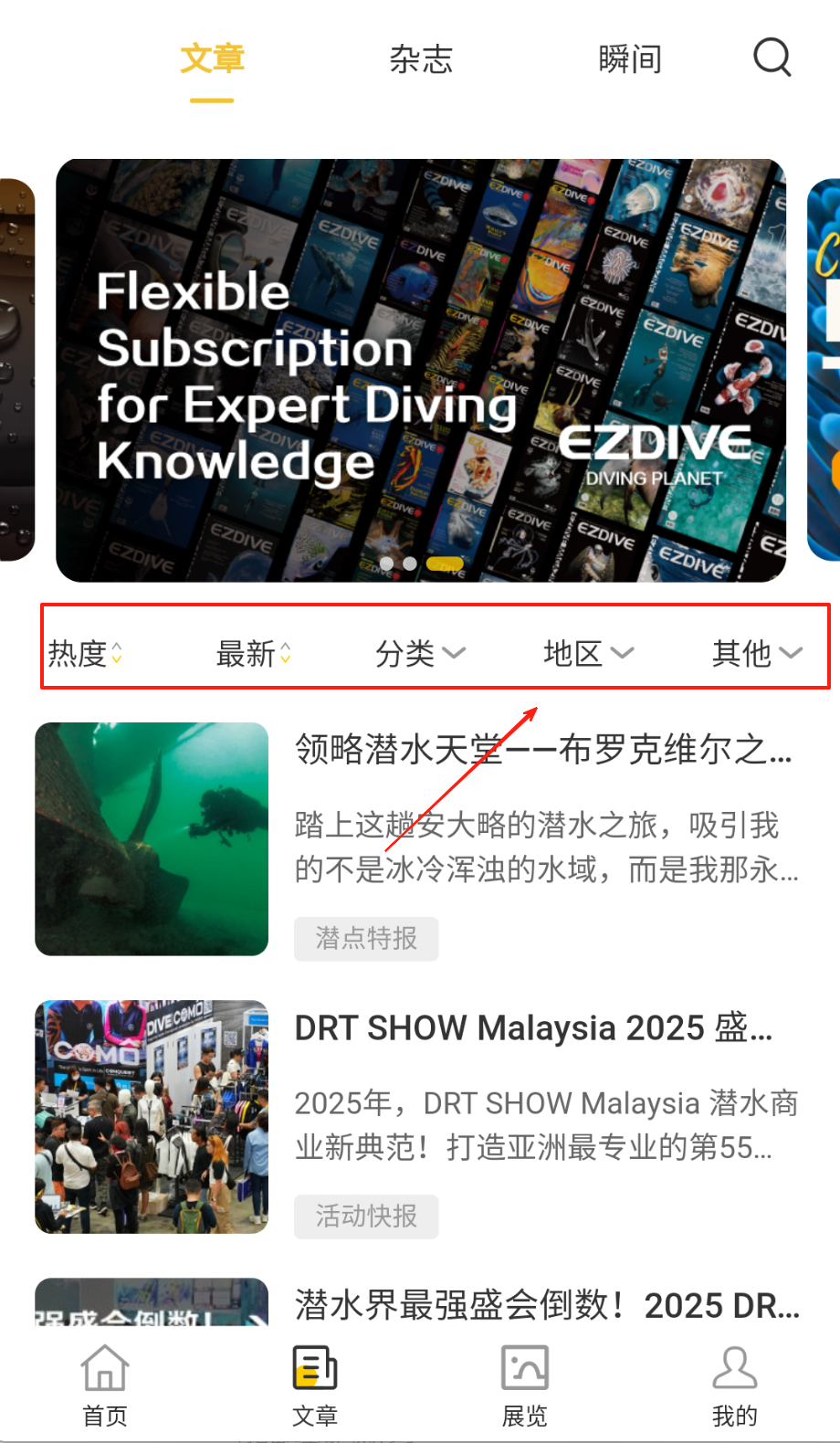This screenshot has height=1443, width=840.
Task: Open the DRT SHOW Malaysia 2025 article
Action: coord(533,1028)
